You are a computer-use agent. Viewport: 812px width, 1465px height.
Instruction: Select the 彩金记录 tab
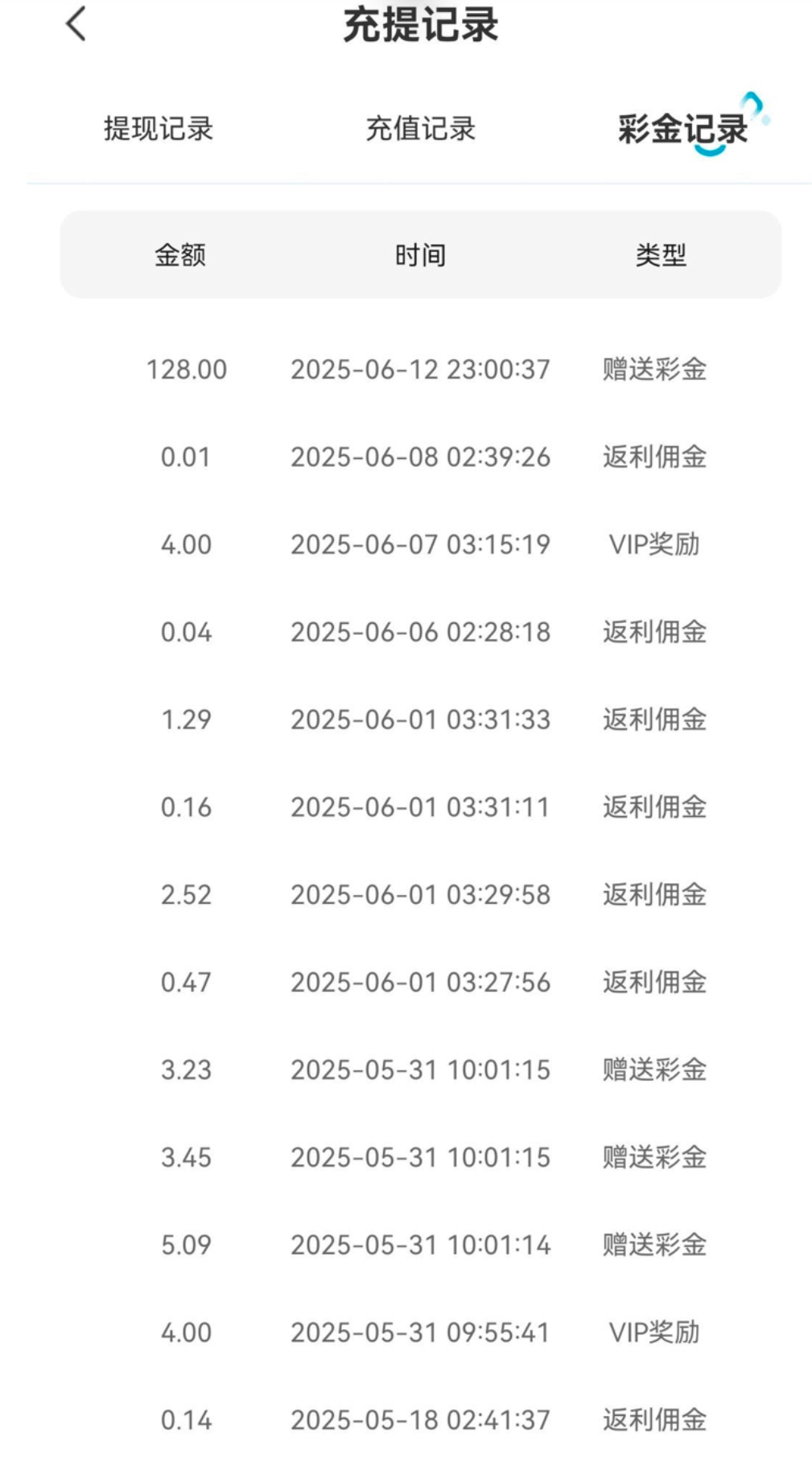click(x=682, y=129)
